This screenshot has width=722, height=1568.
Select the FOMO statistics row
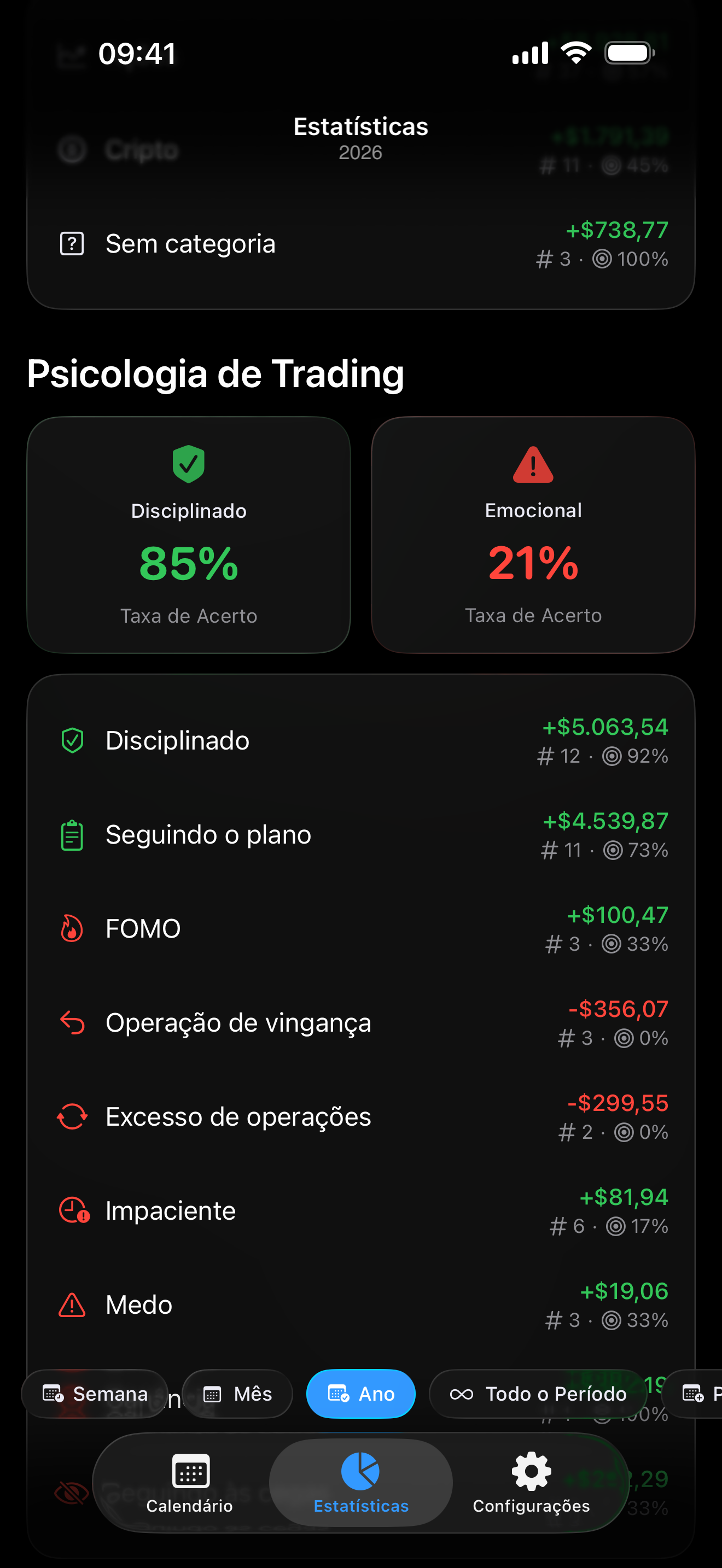(360, 928)
